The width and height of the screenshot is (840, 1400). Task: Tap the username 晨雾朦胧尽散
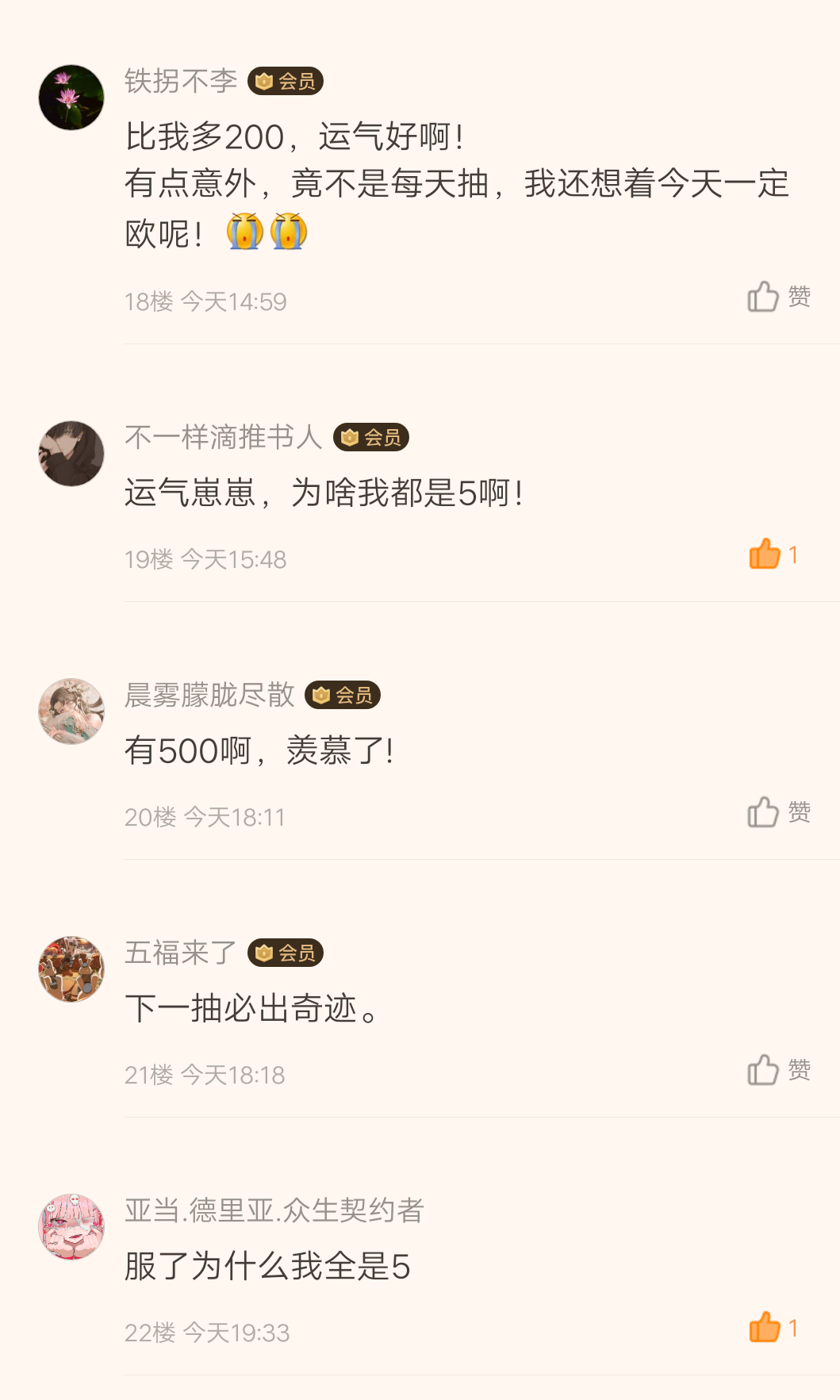point(209,695)
